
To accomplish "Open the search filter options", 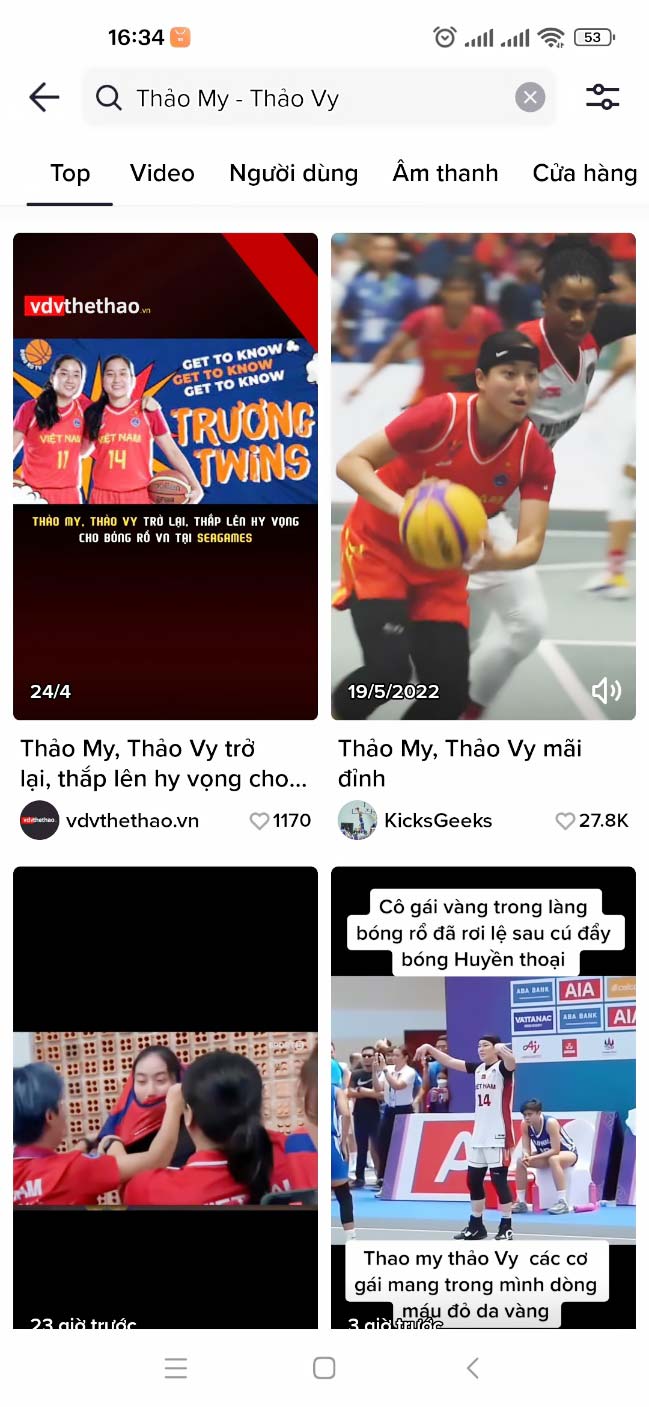I will tap(602, 97).
